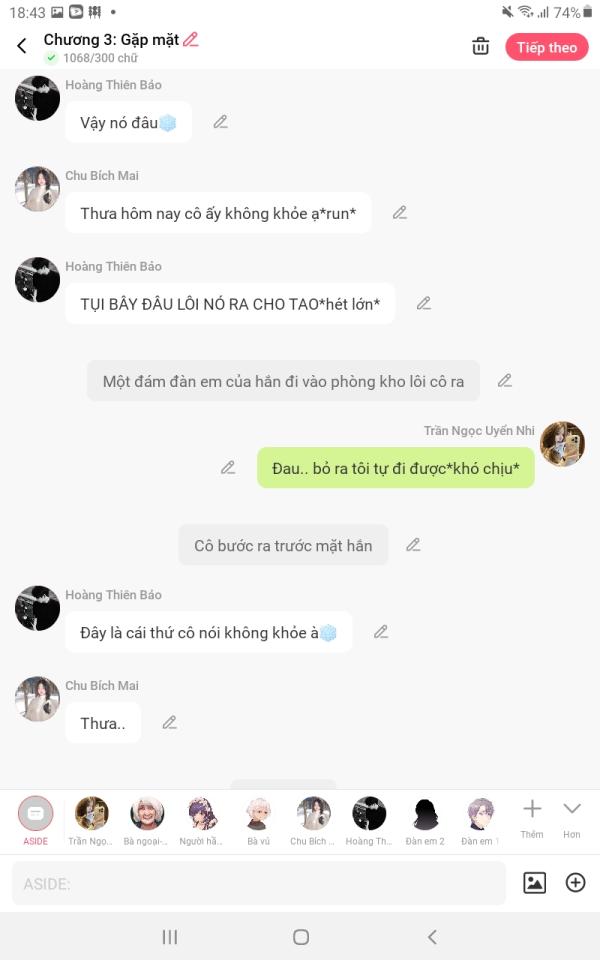
Task: Edit the aside "Một đám đàn em của hắn"
Action: (x=505, y=381)
